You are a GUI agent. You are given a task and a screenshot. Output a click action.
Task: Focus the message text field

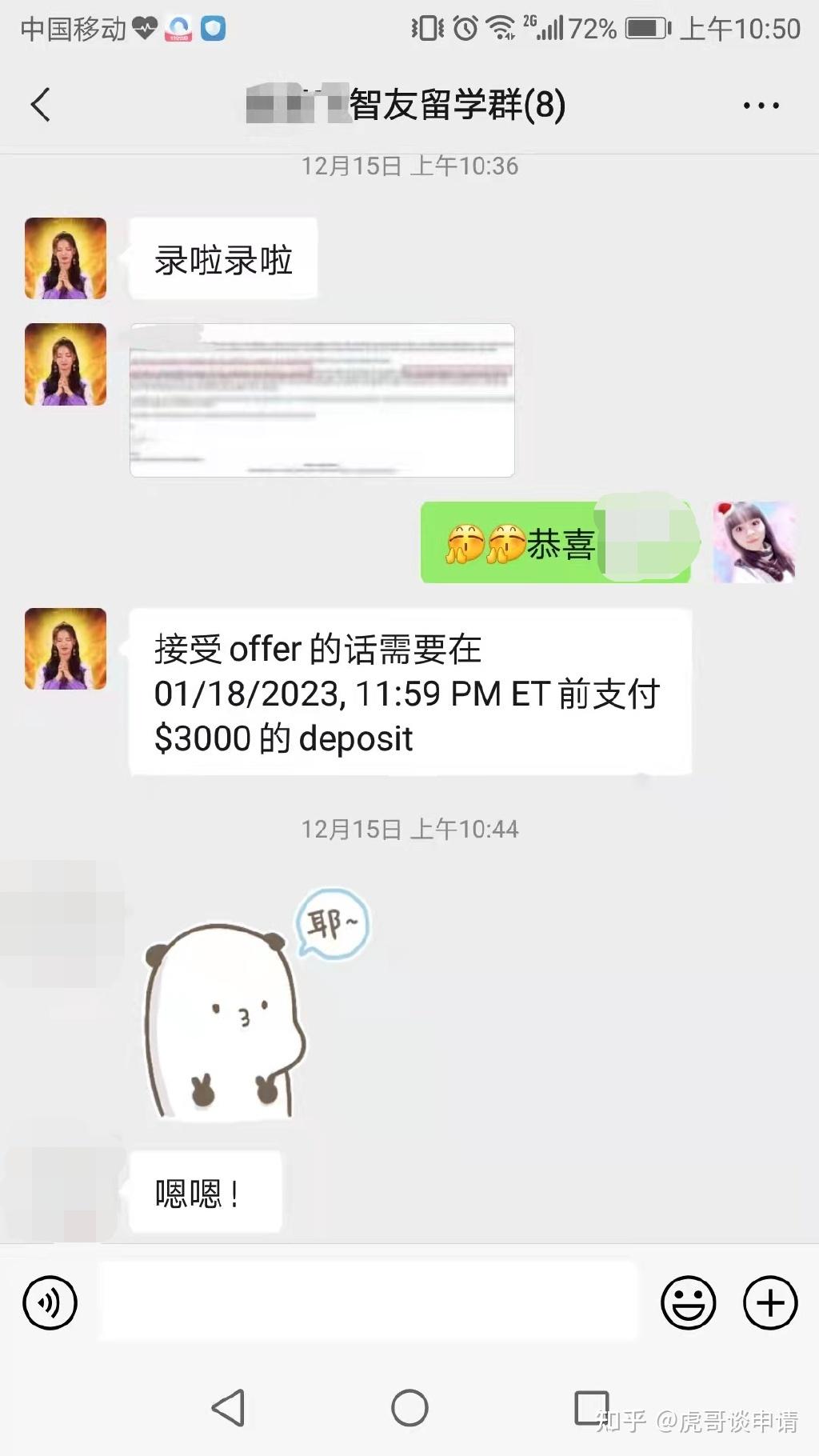coord(368,1302)
